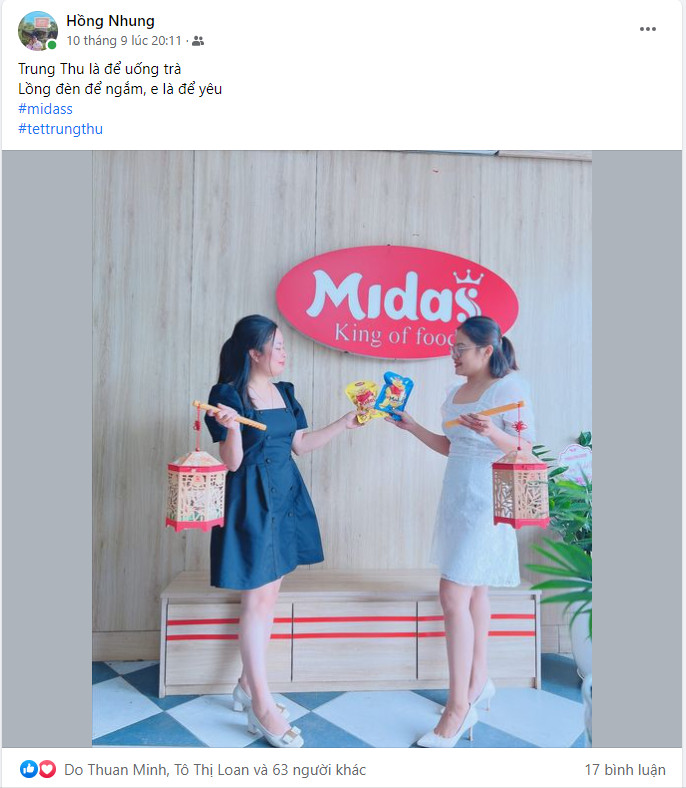Open the Hồng Nhung profile name link

coord(110,20)
